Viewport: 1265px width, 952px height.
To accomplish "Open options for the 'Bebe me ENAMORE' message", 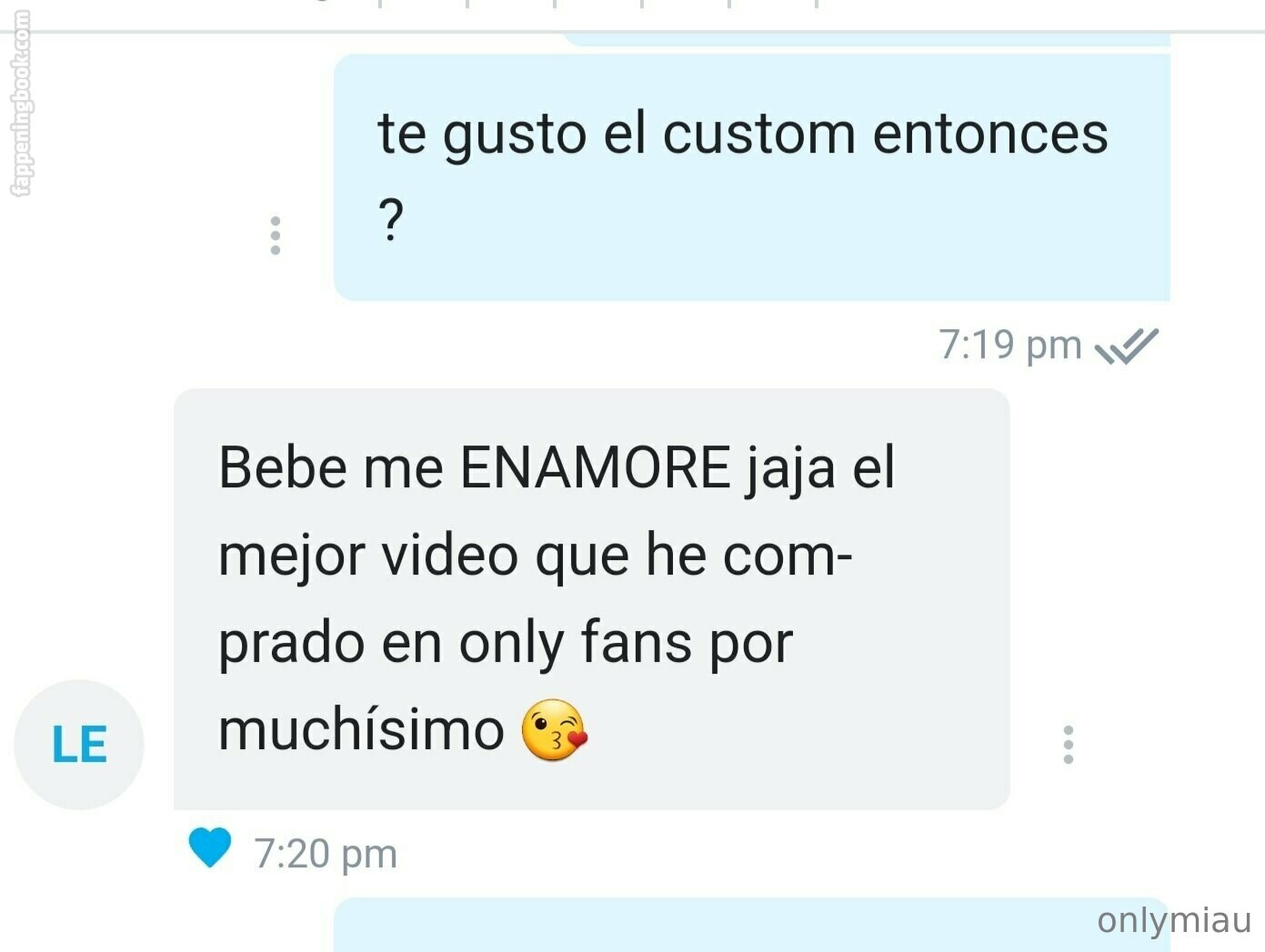I will (x=1068, y=745).
